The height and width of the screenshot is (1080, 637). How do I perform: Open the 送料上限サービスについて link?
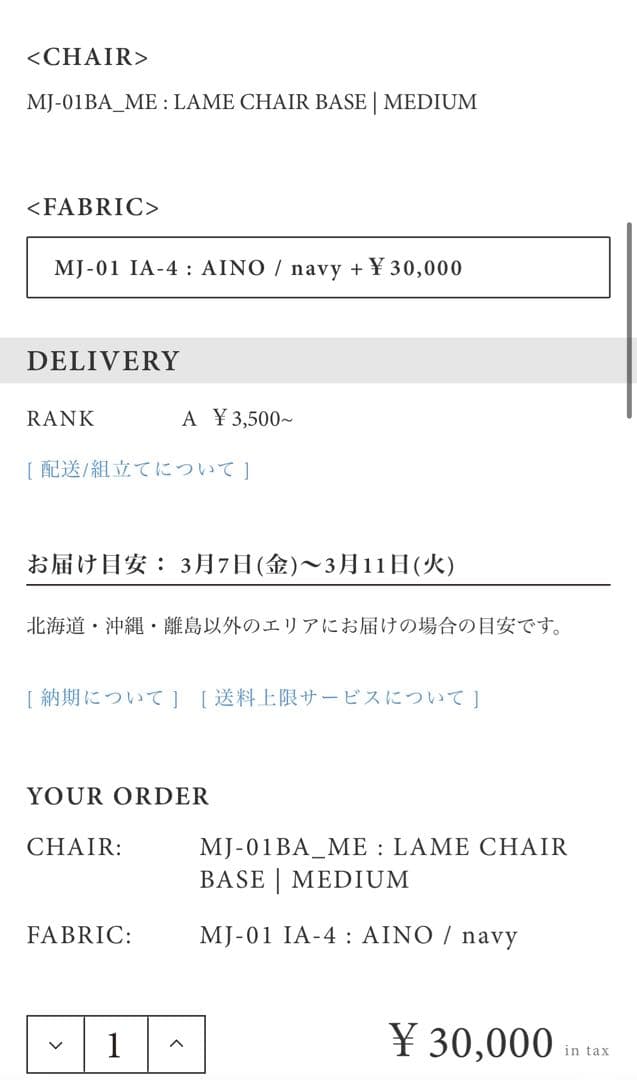[x=340, y=698]
